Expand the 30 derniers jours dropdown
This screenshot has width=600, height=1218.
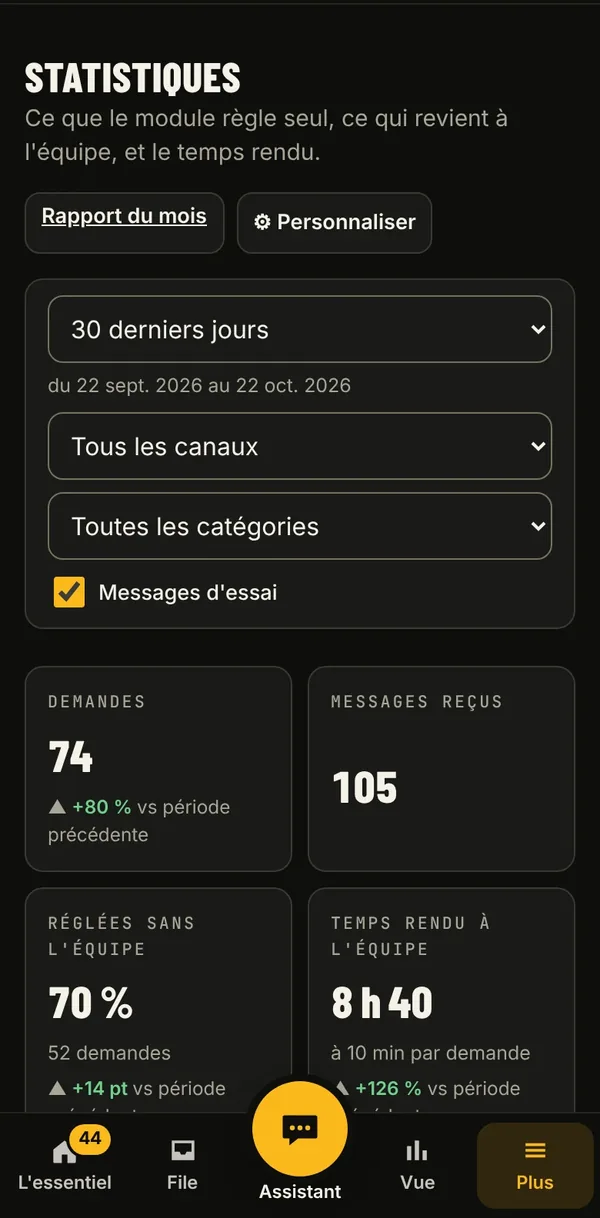[x=300, y=329]
